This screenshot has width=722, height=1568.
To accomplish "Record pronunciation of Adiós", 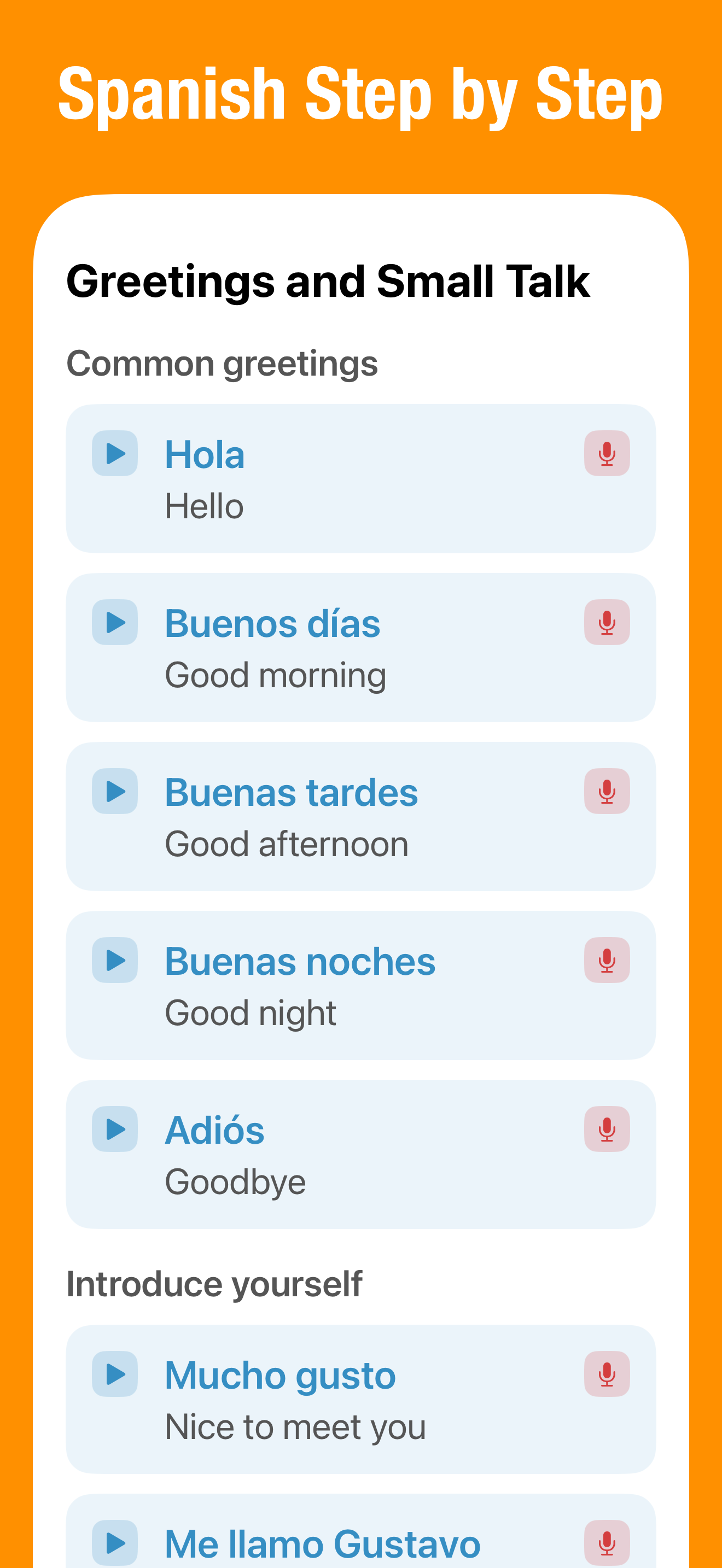I will coord(607,1129).
